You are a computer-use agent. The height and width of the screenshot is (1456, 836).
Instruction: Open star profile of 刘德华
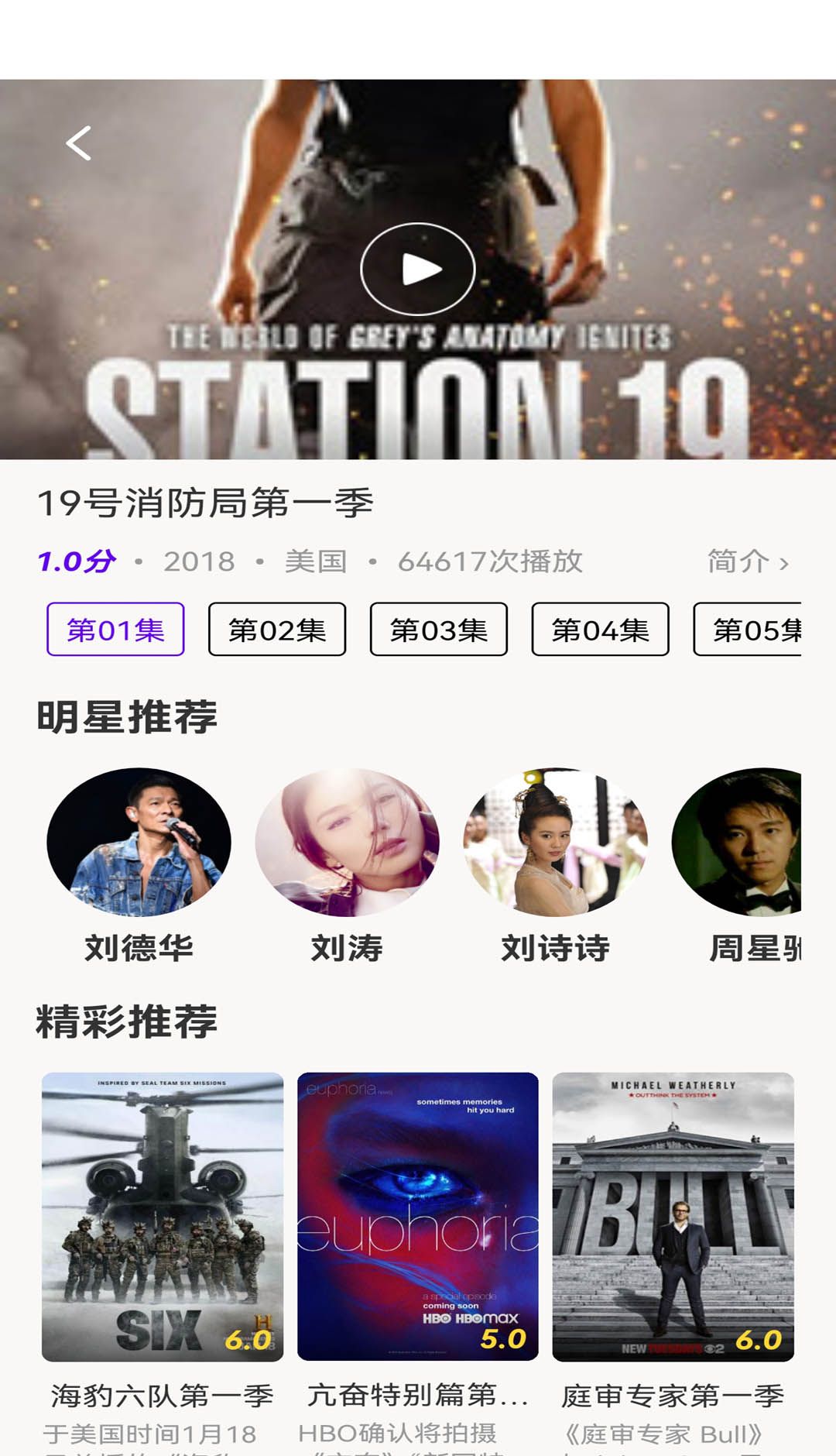[x=139, y=842]
